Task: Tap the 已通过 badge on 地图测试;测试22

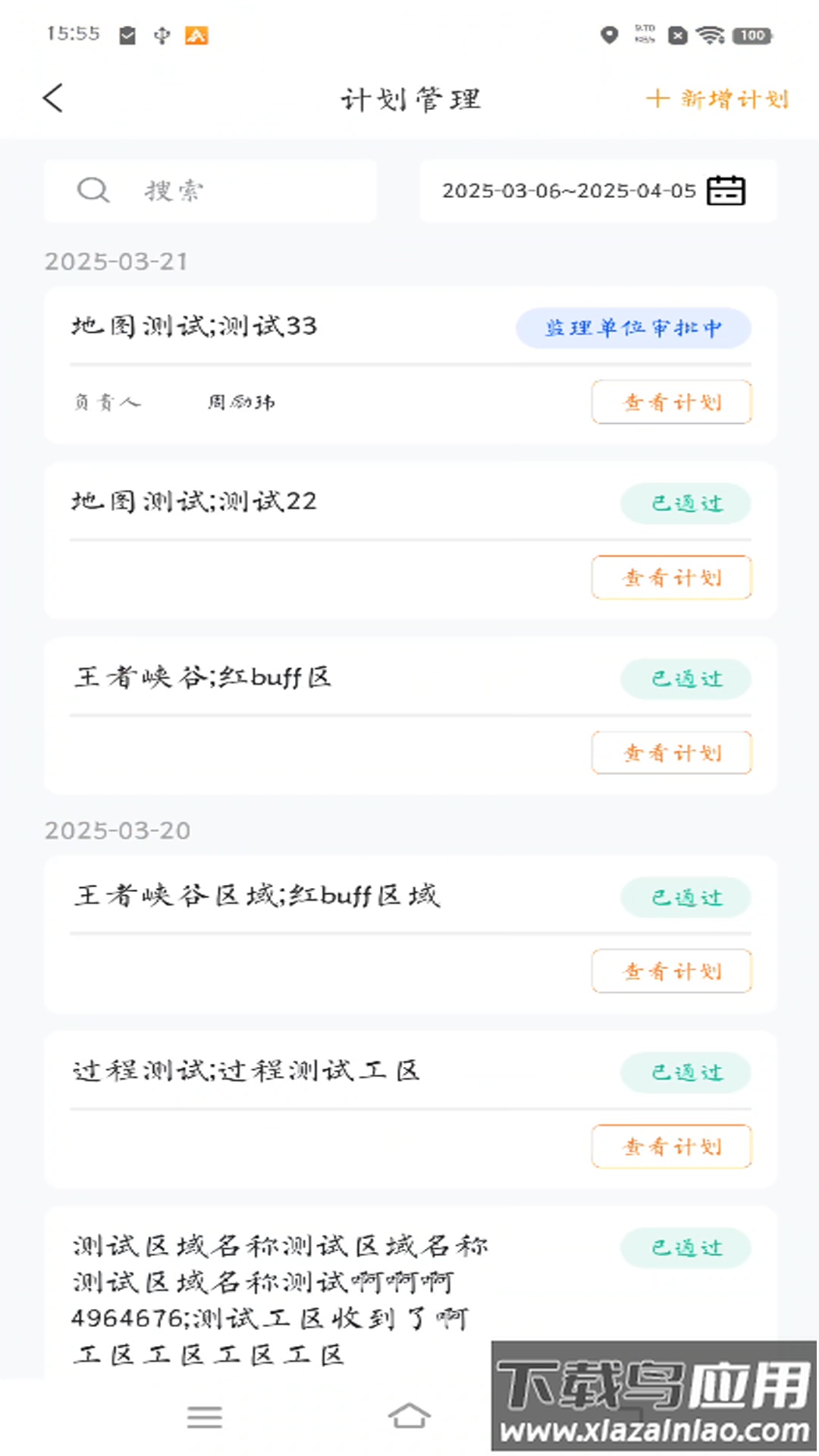Action: point(685,503)
